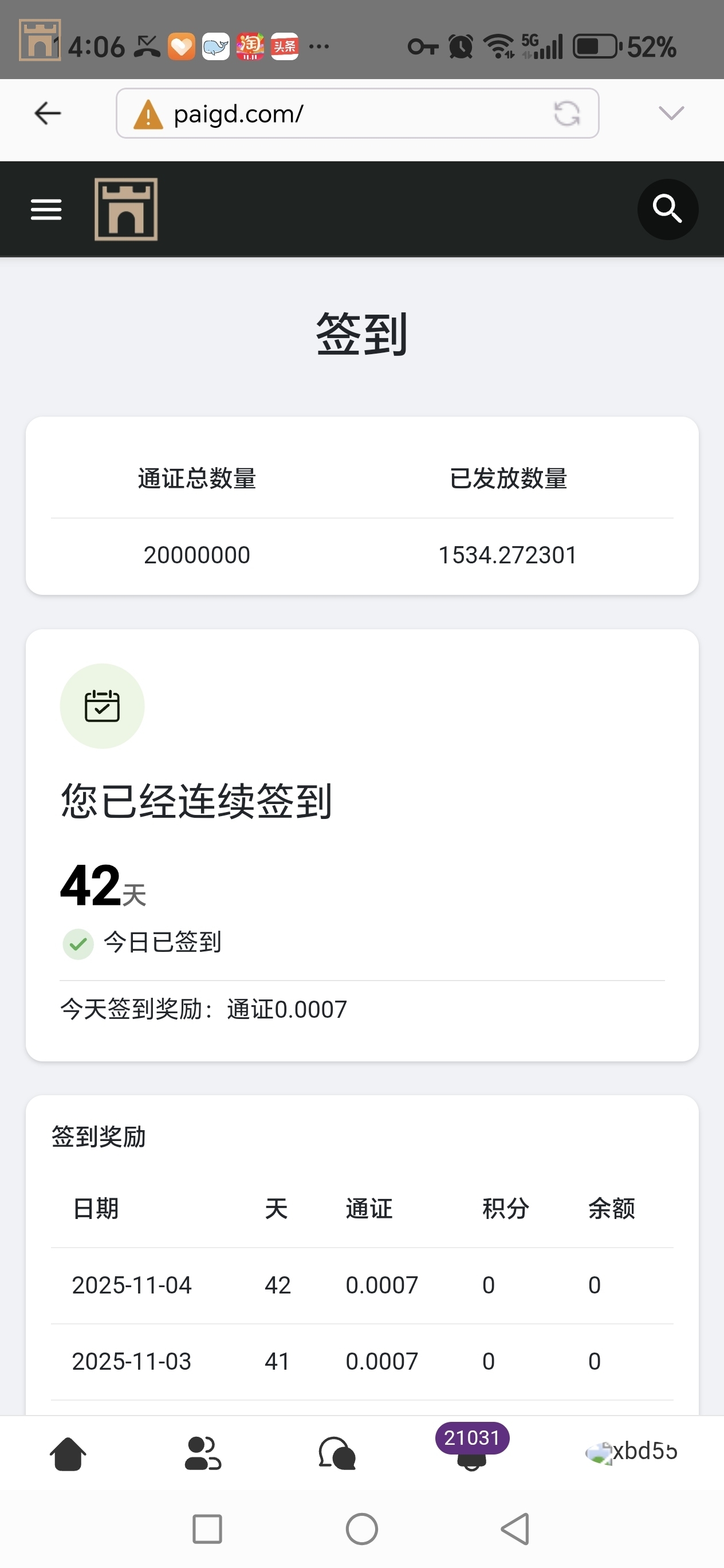Open the xbd55 profile
The image size is (724, 1568).
631,1452
